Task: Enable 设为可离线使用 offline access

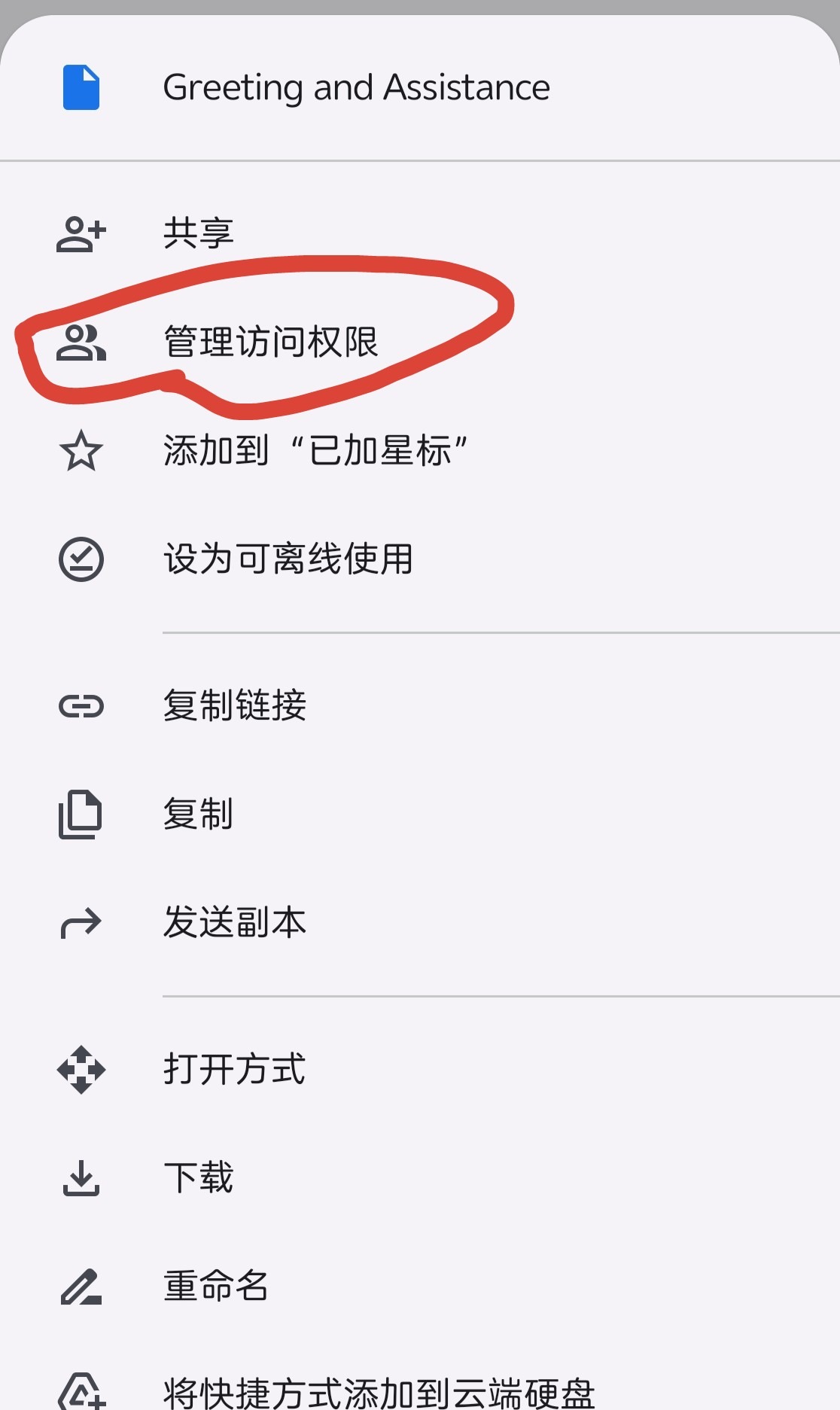Action: pyautogui.click(x=288, y=559)
